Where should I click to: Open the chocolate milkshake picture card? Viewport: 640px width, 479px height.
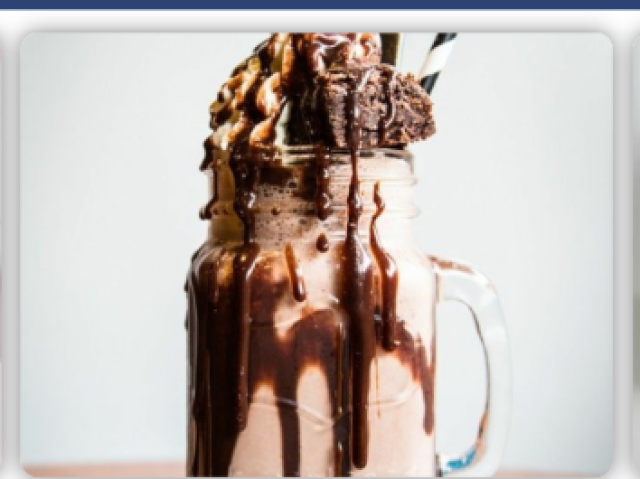[316, 254]
